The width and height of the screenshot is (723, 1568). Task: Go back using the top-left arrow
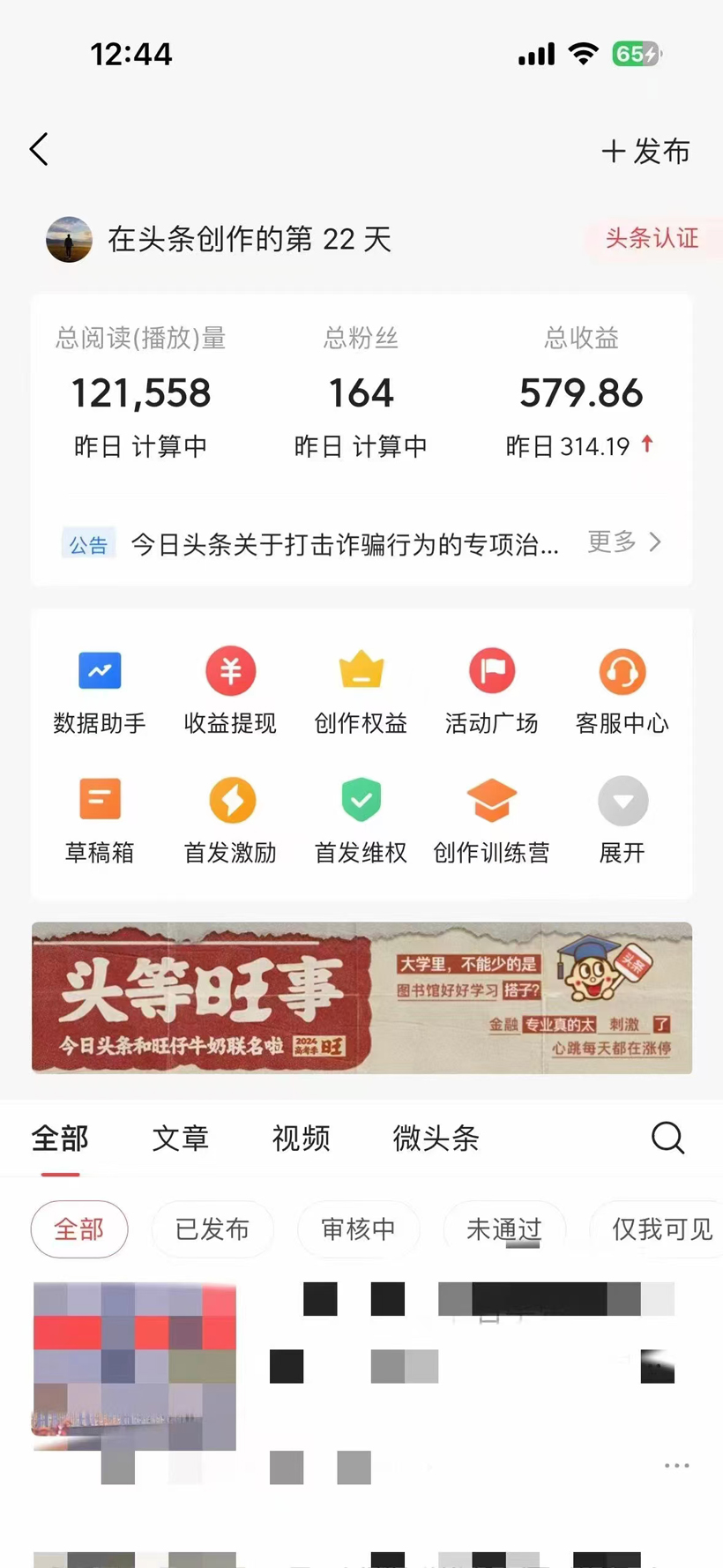[x=40, y=150]
